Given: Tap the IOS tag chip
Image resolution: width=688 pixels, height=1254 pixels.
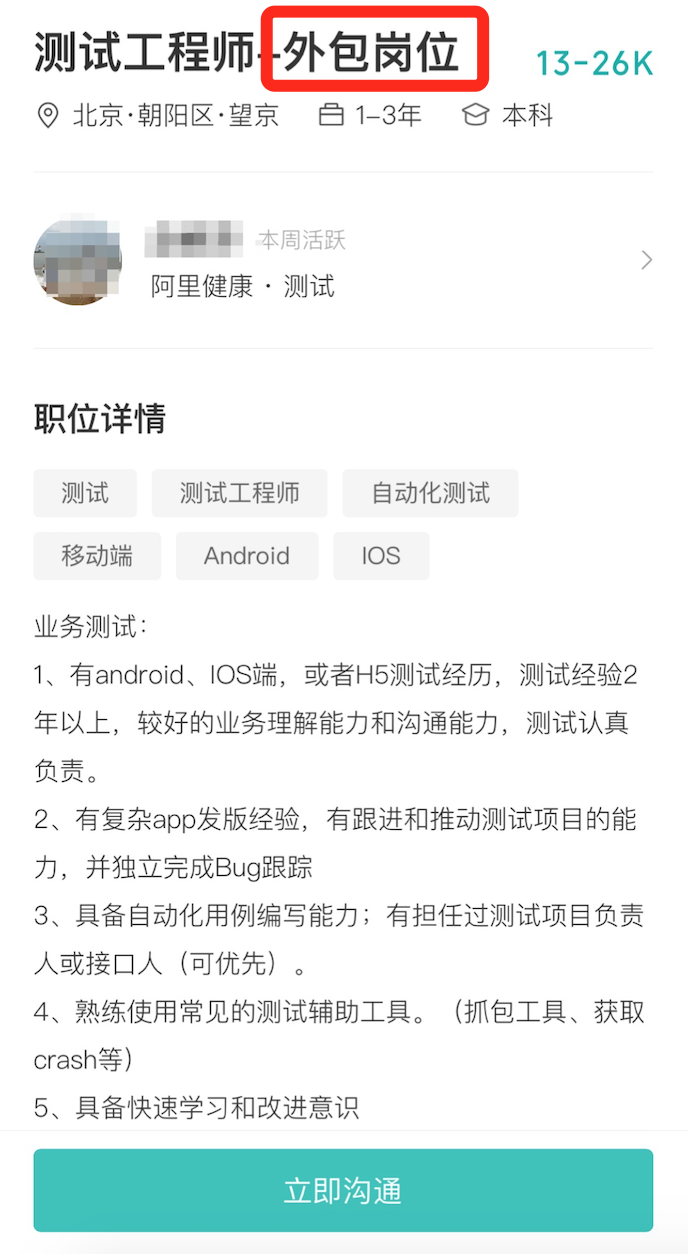Looking at the screenshot, I should (381, 556).
